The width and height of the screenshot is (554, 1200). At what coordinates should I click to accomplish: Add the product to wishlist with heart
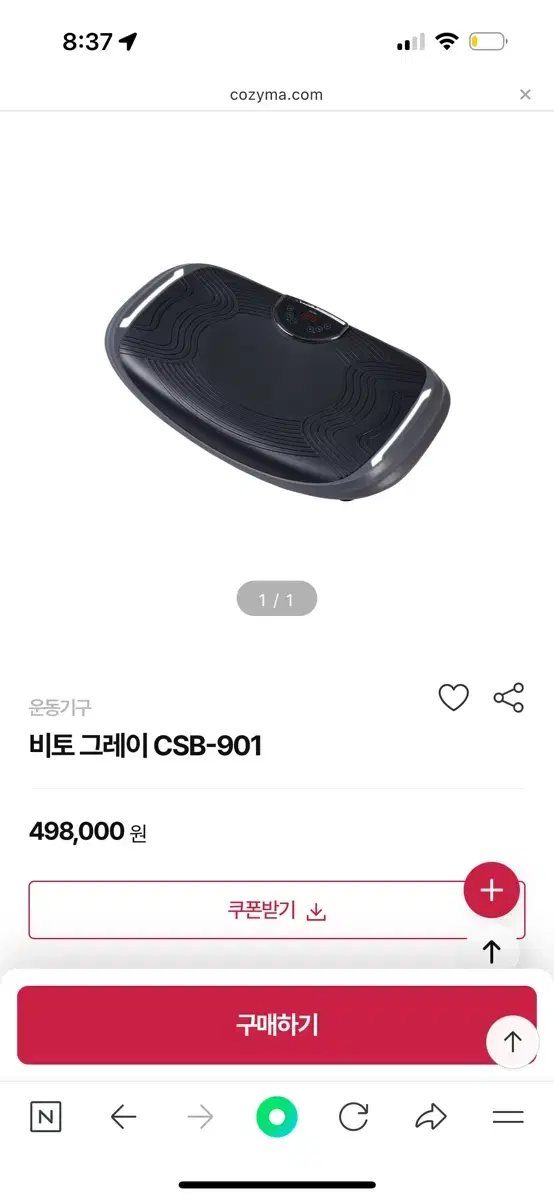point(454,697)
